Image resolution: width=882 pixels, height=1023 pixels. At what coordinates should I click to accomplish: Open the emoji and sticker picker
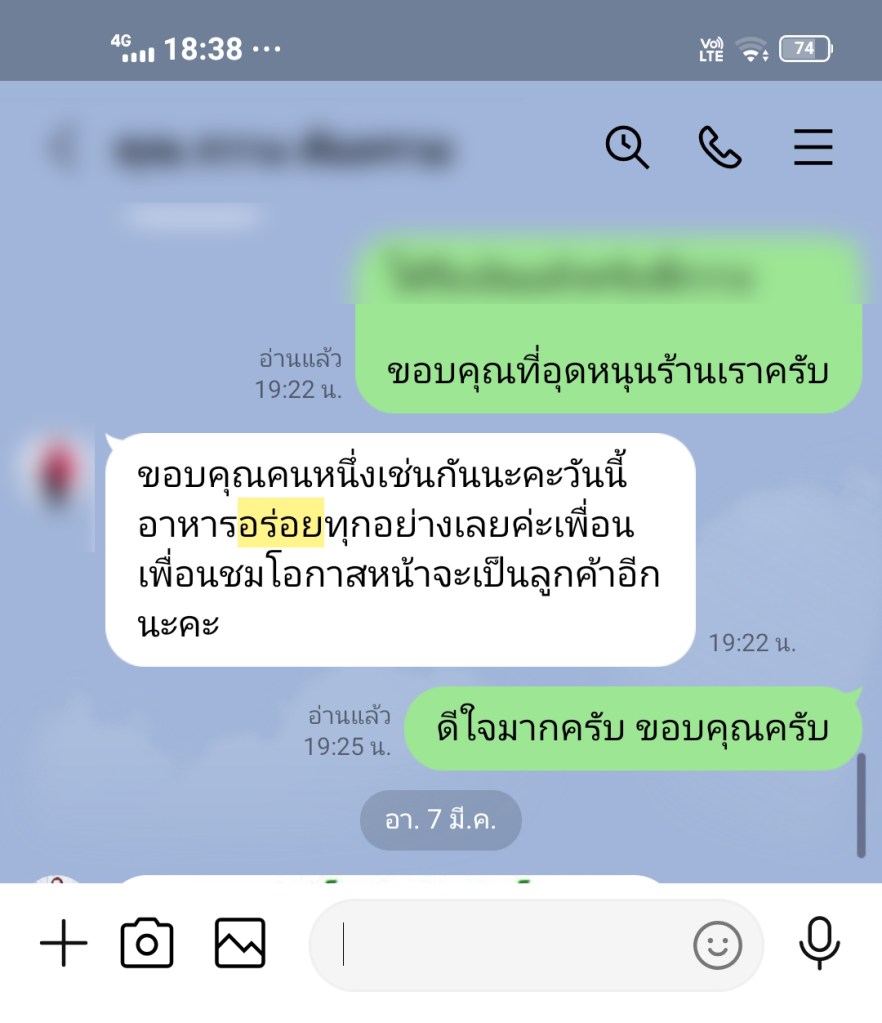(717, 945)
